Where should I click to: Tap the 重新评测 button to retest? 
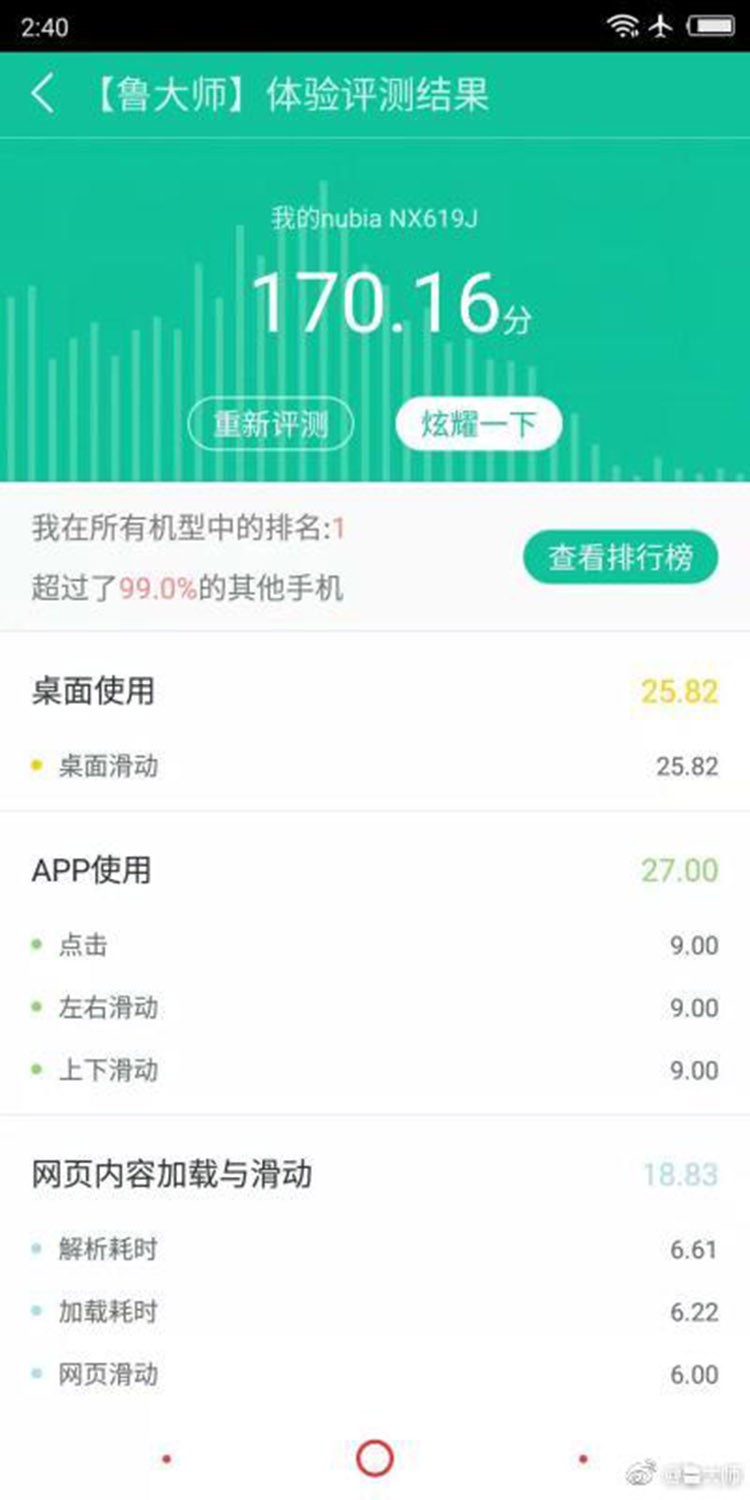(x=271, y=425)
